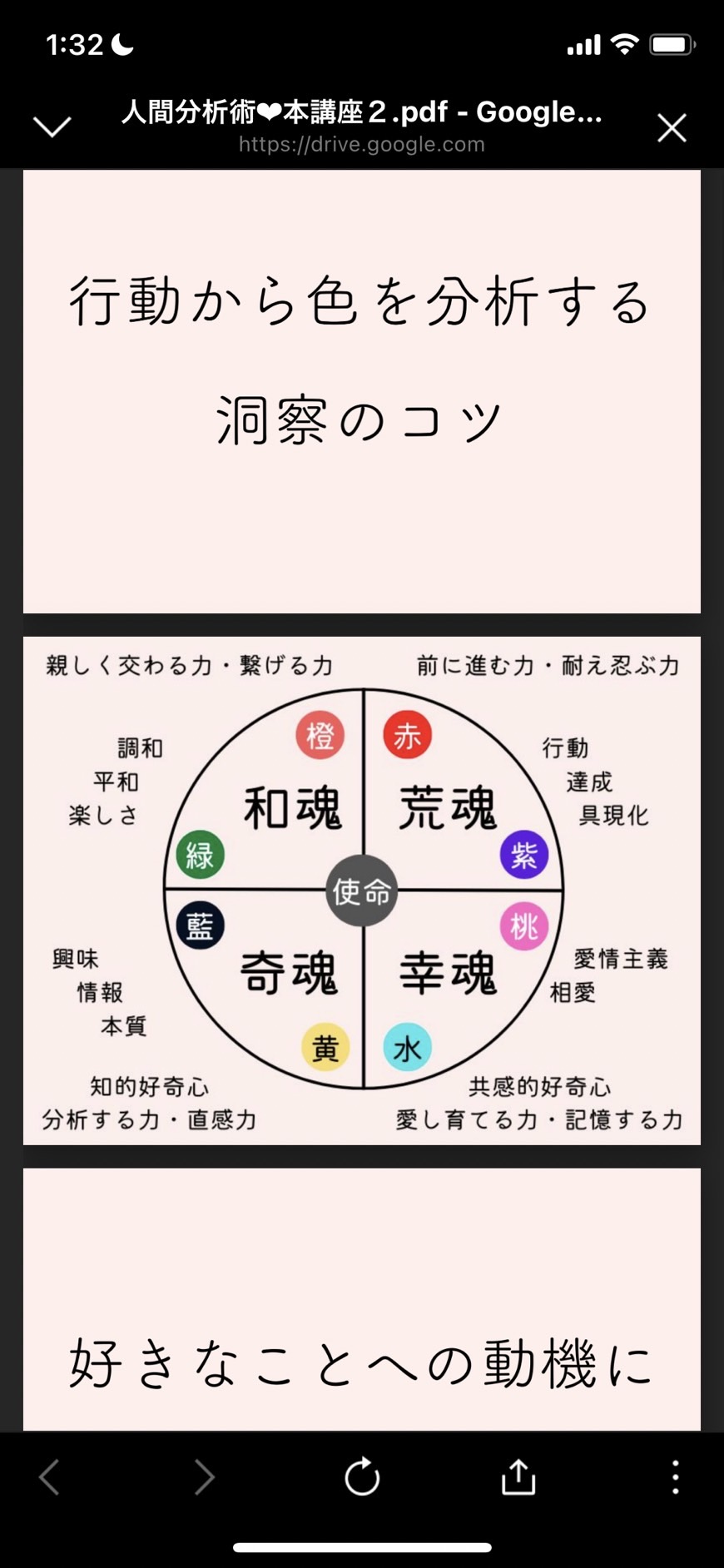Viewport: 724px width, 1568px height.
Task: Go forward to the next page
Action: coord(205,1477)
